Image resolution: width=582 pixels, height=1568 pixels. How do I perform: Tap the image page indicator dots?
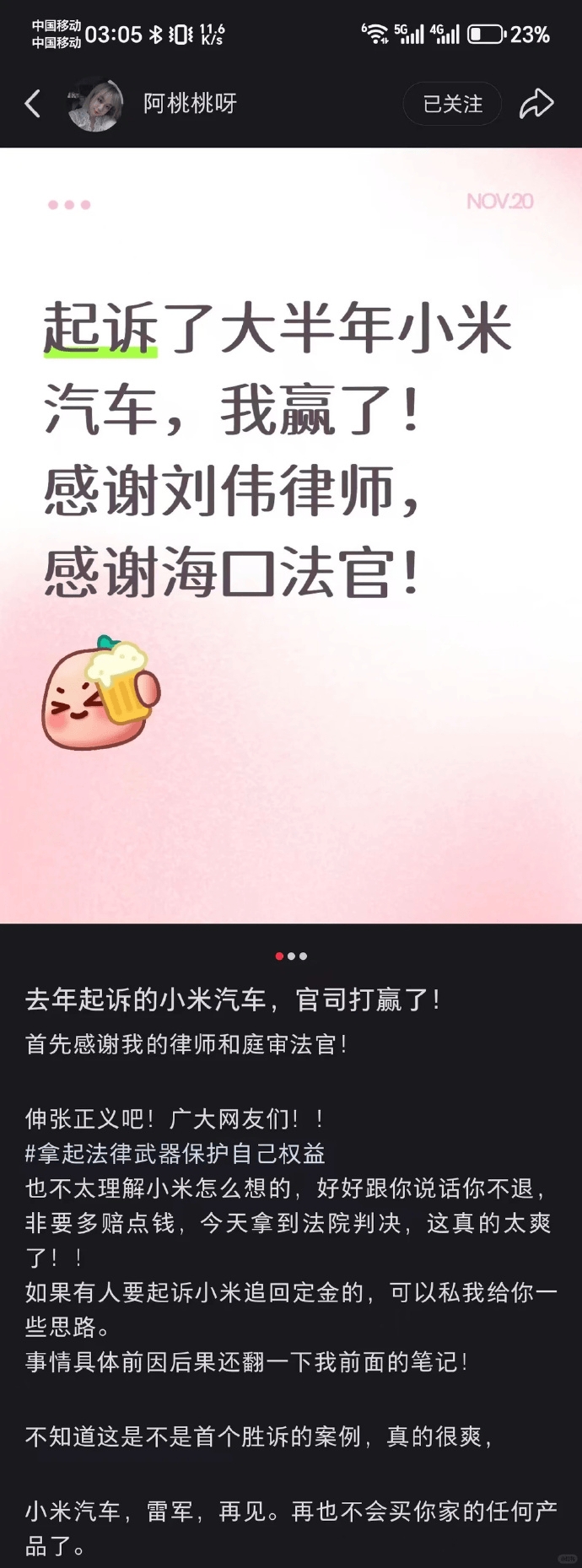coord(291,956)
